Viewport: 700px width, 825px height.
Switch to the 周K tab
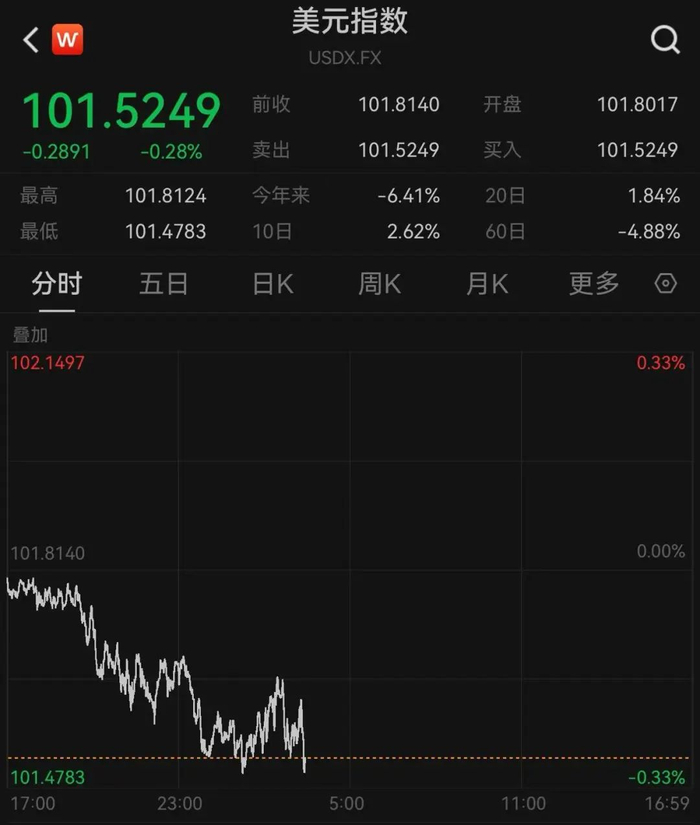(x=379, y=284)
